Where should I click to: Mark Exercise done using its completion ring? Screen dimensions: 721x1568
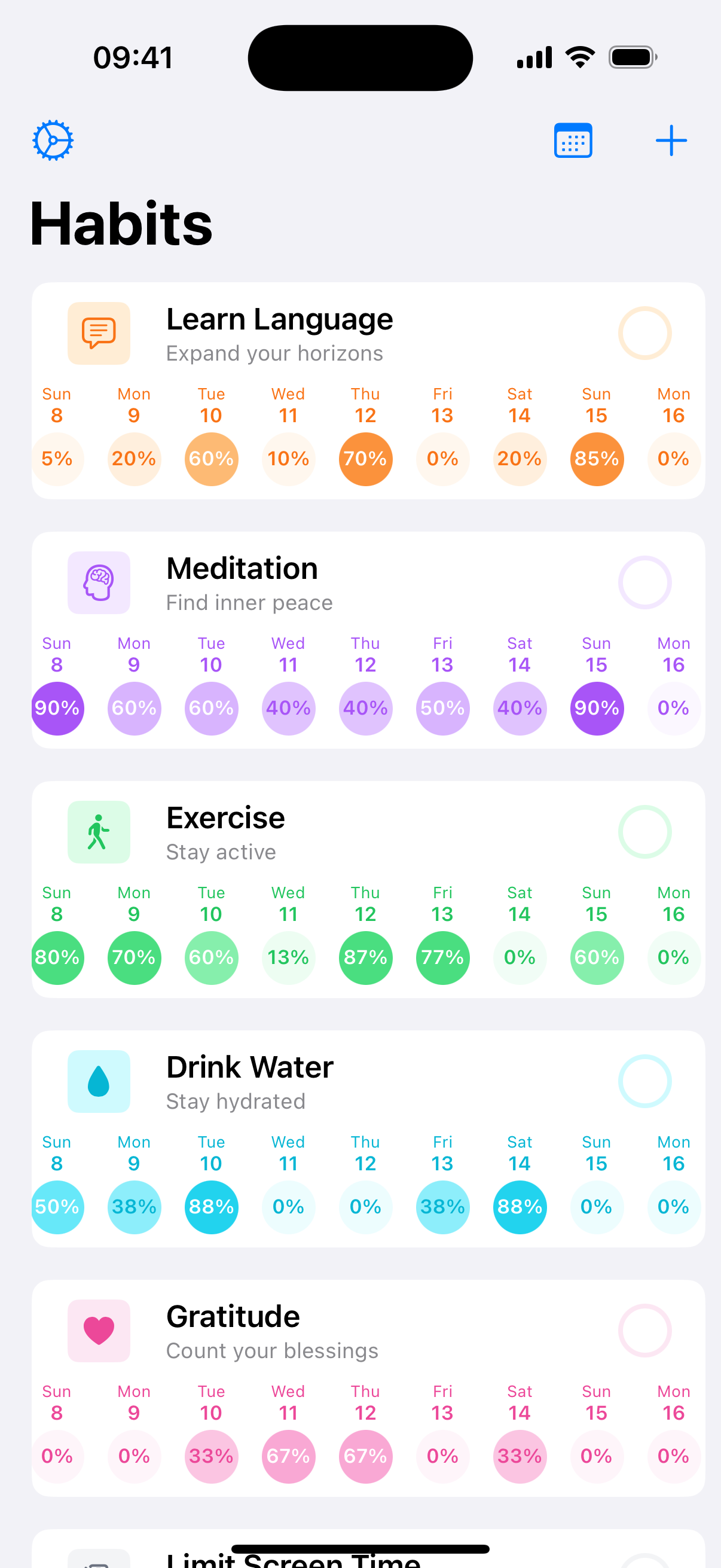[645, 832]
